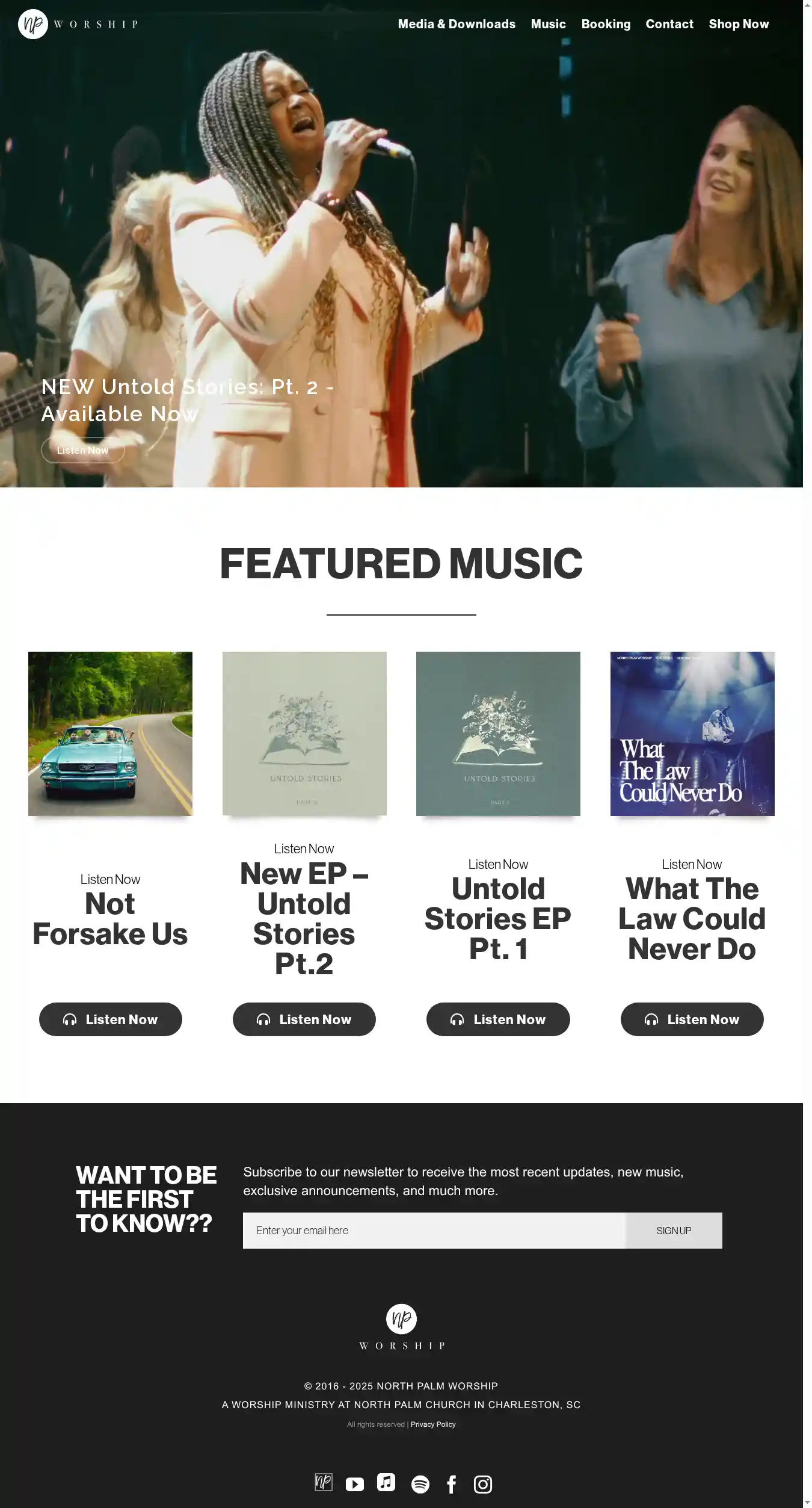
Task: Listen Now button under Untold Stories EP Pt. 1
Action: click(x=498, y=1019)
